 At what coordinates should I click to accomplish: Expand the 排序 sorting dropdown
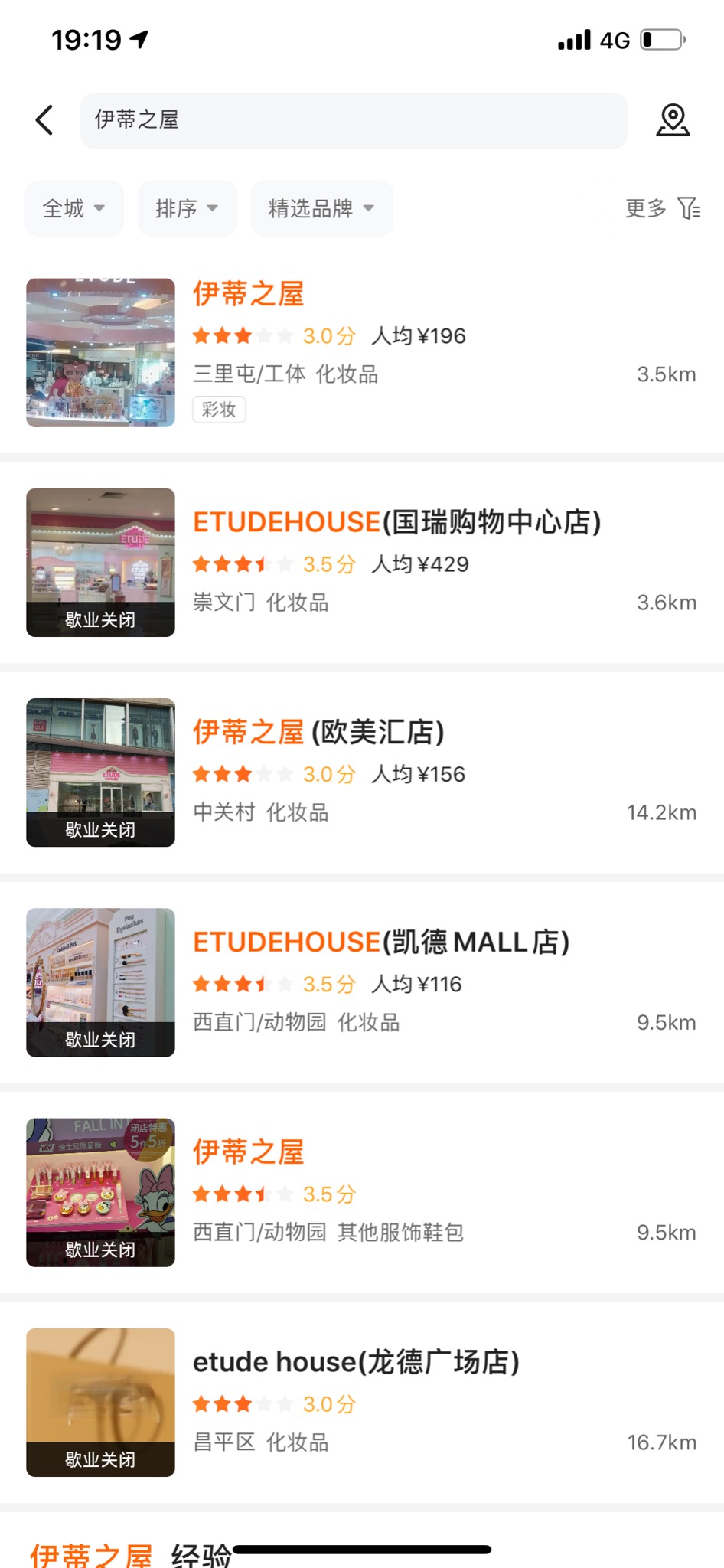(186, 207)
